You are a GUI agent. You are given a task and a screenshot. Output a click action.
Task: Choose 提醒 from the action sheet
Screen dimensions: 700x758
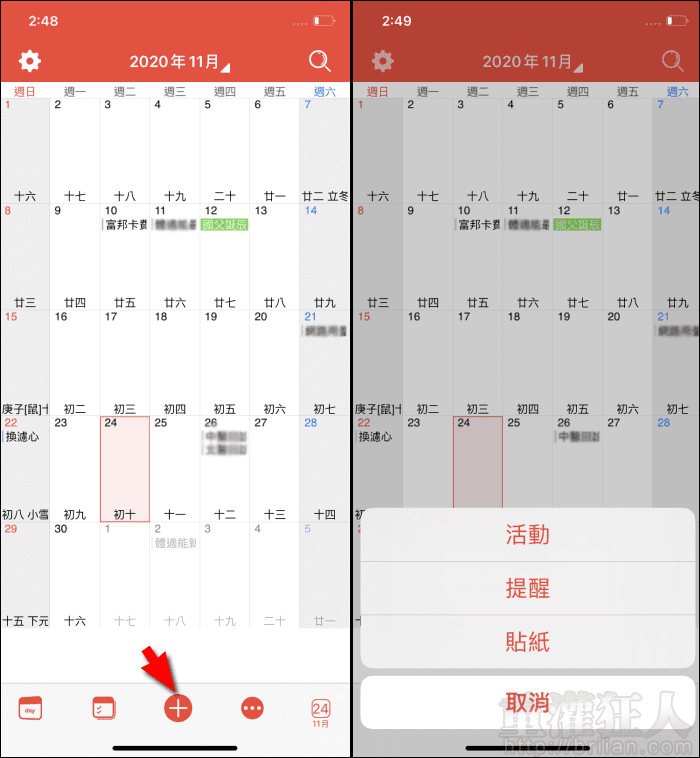coord(527,588)
